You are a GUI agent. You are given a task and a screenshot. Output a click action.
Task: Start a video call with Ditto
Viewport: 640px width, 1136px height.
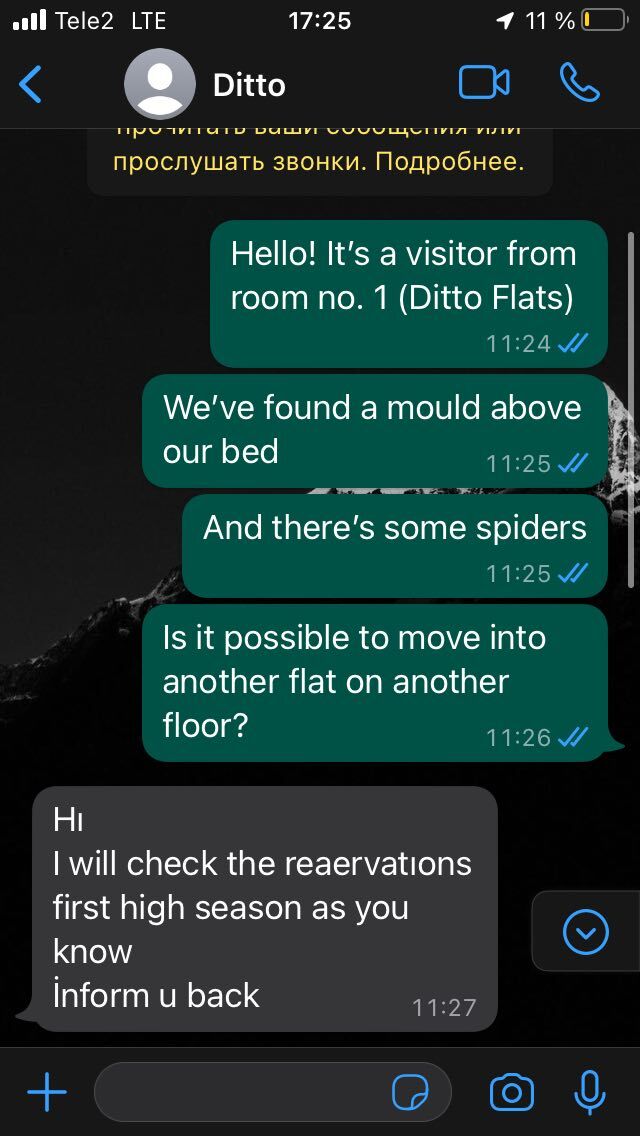484,83
